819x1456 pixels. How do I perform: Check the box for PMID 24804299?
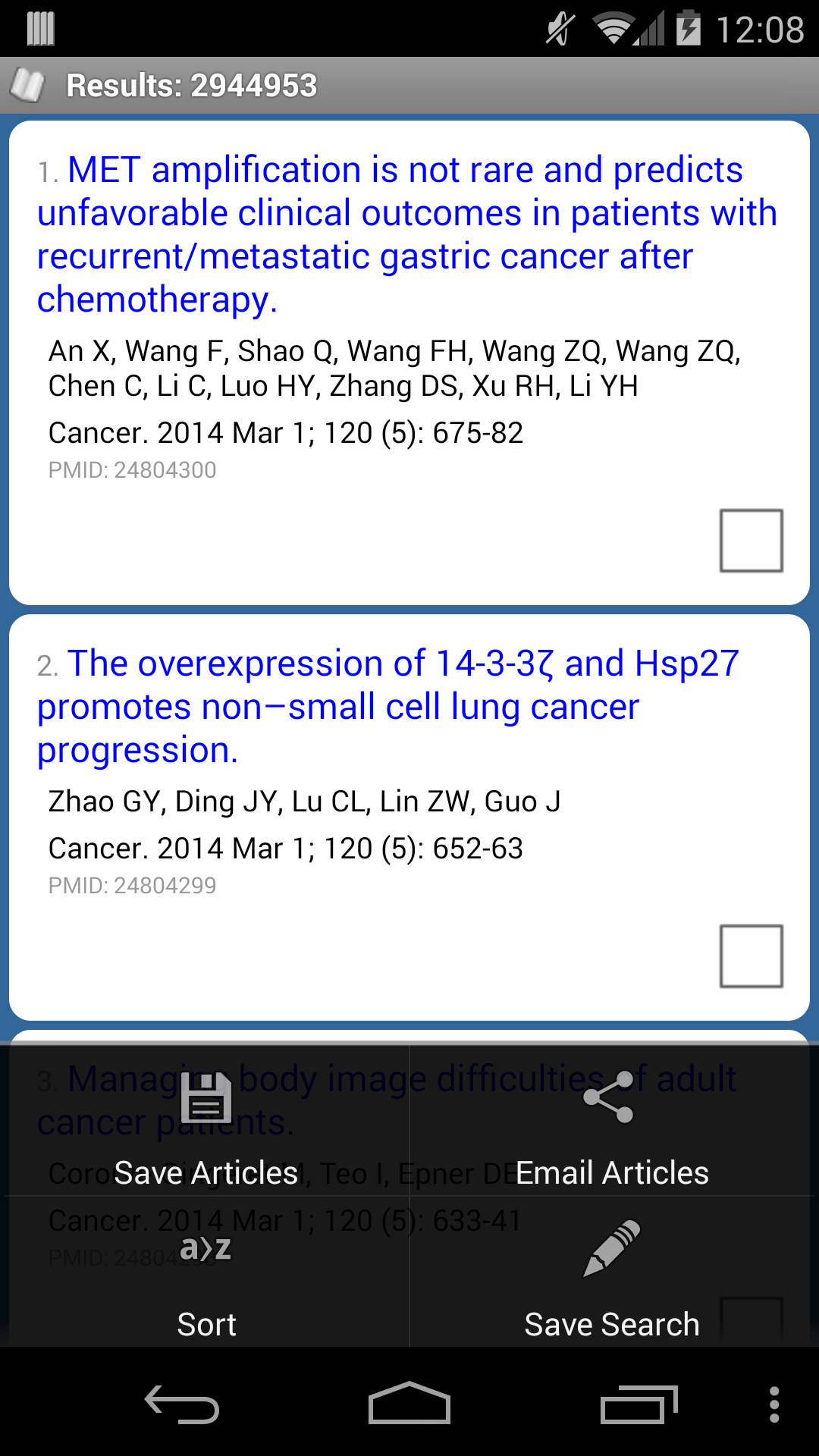click(x=751, y=955)
